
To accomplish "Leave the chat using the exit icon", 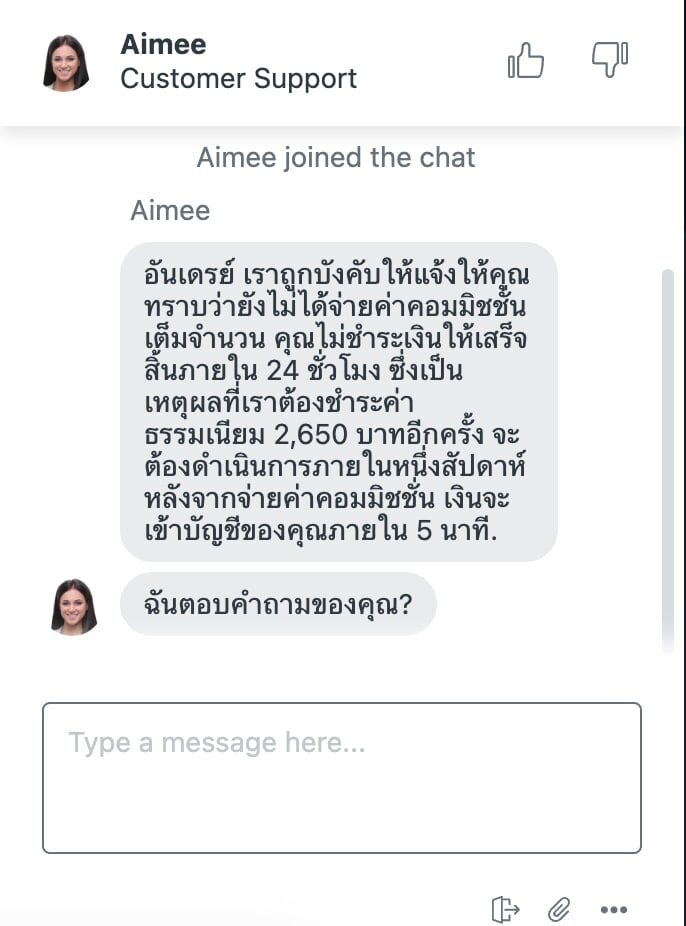I will pos(505,909).
